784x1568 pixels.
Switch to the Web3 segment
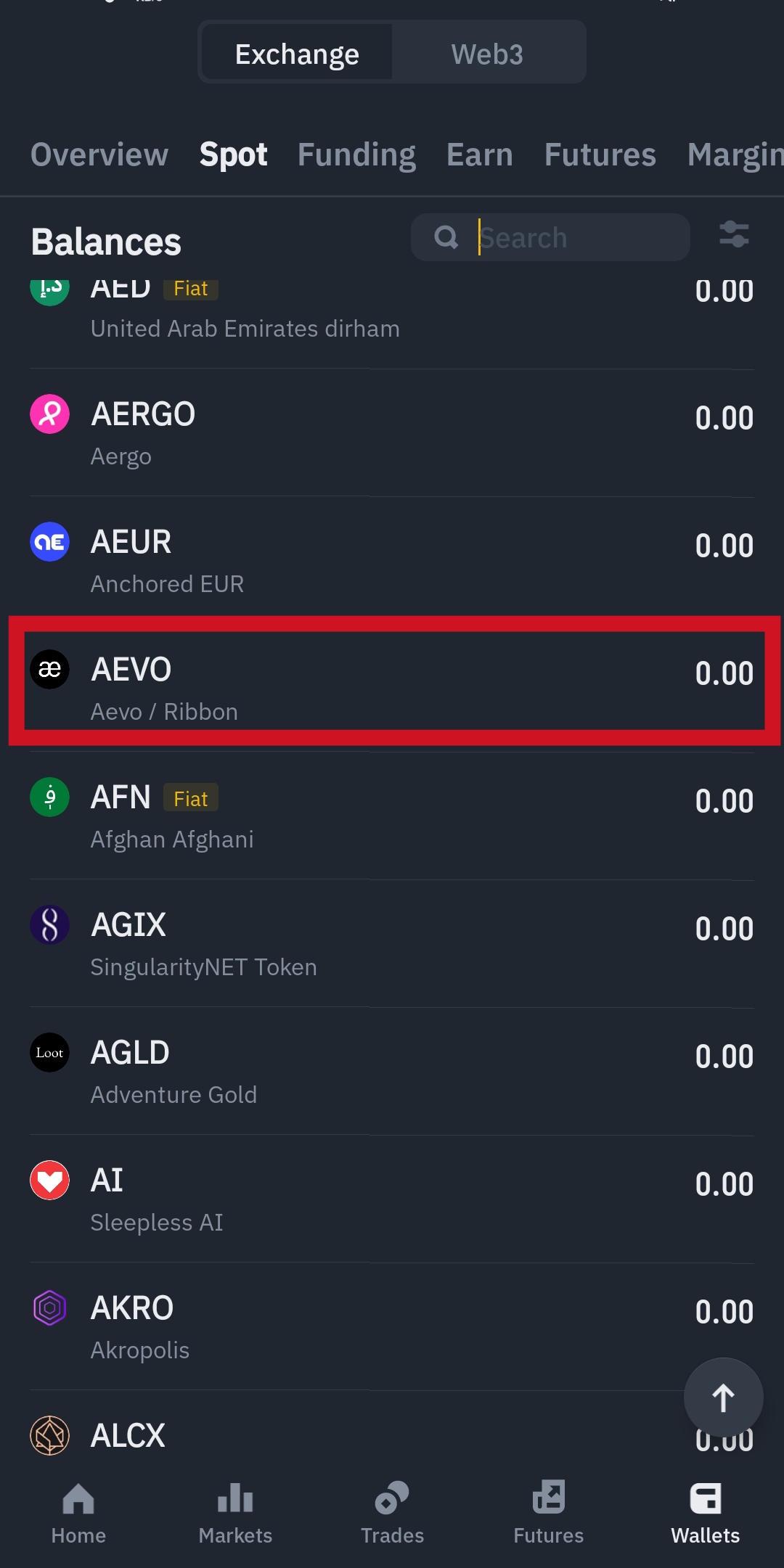point(487,54)
